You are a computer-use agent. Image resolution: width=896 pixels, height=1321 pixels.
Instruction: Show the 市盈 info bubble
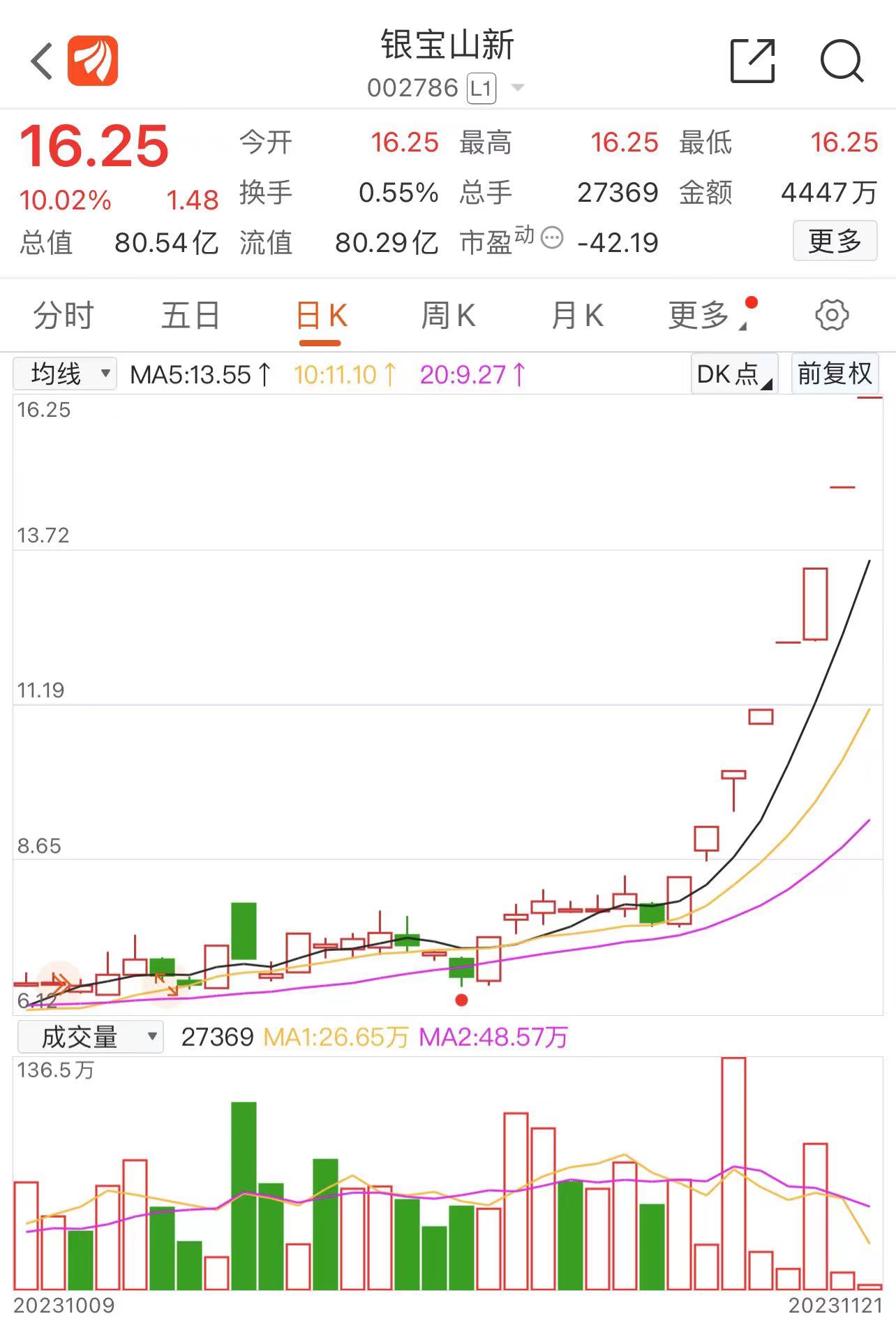click(x=552, y=238)
